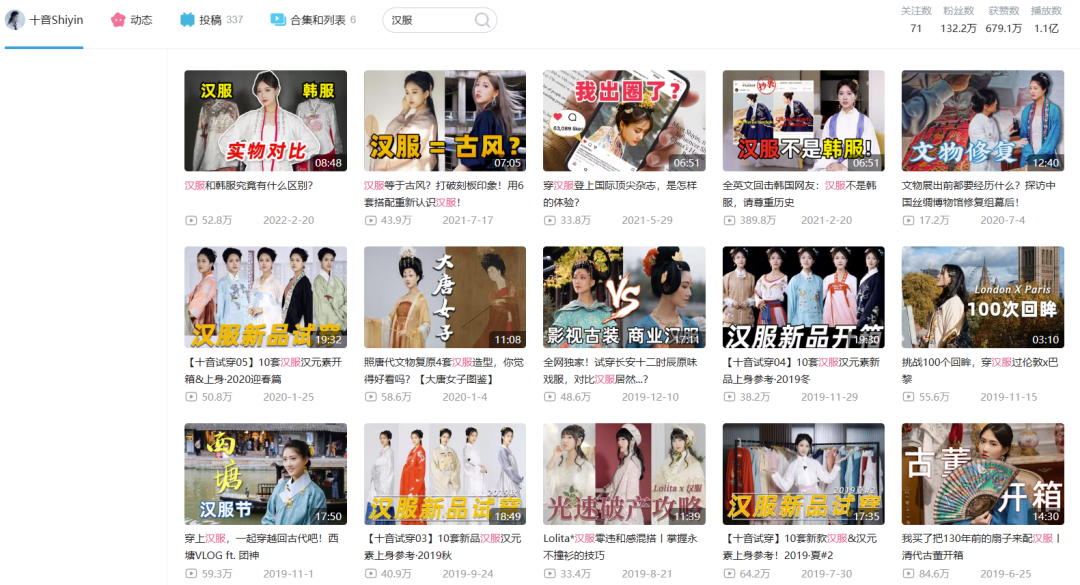The width and height of the screenshot is (1080, 585).
Task: Open 十音试穿04 2019冬 video
Action: point(803,297)
